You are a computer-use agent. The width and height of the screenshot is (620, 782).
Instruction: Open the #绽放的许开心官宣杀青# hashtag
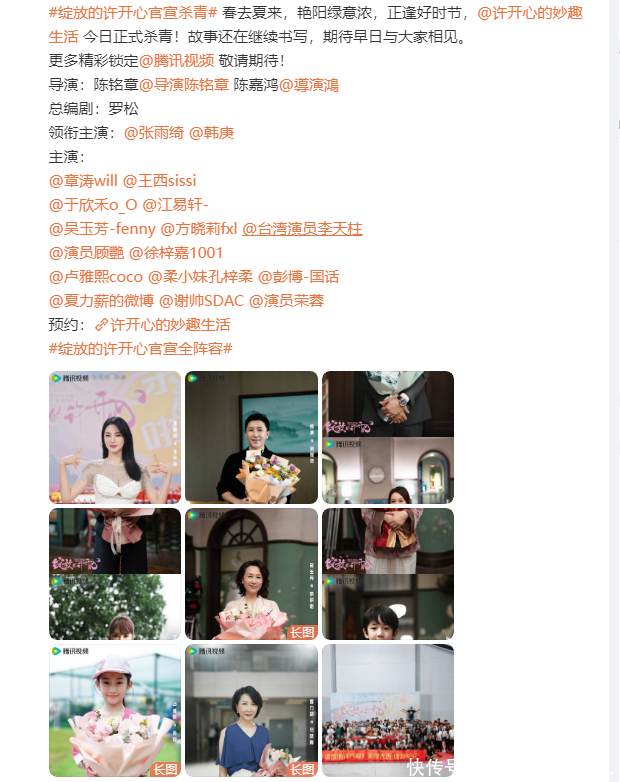(133, 13)
